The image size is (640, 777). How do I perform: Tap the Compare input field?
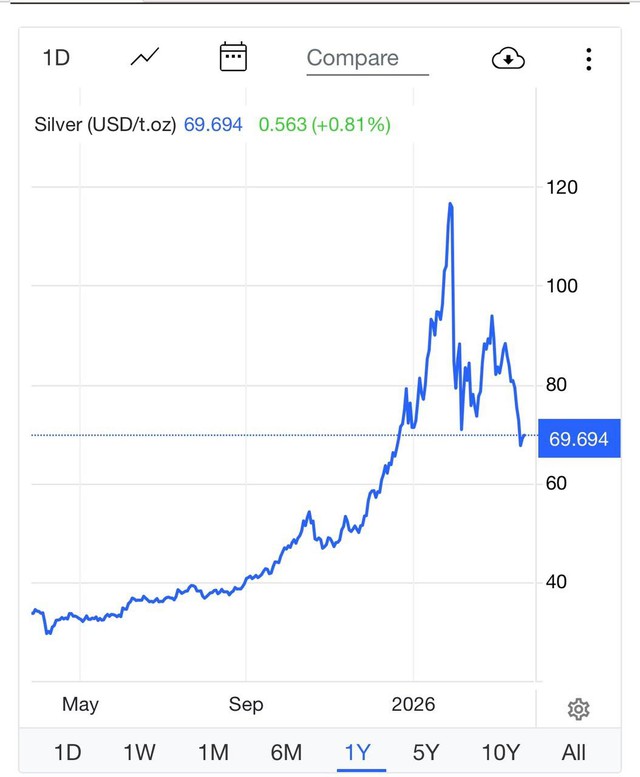(367, 58)
